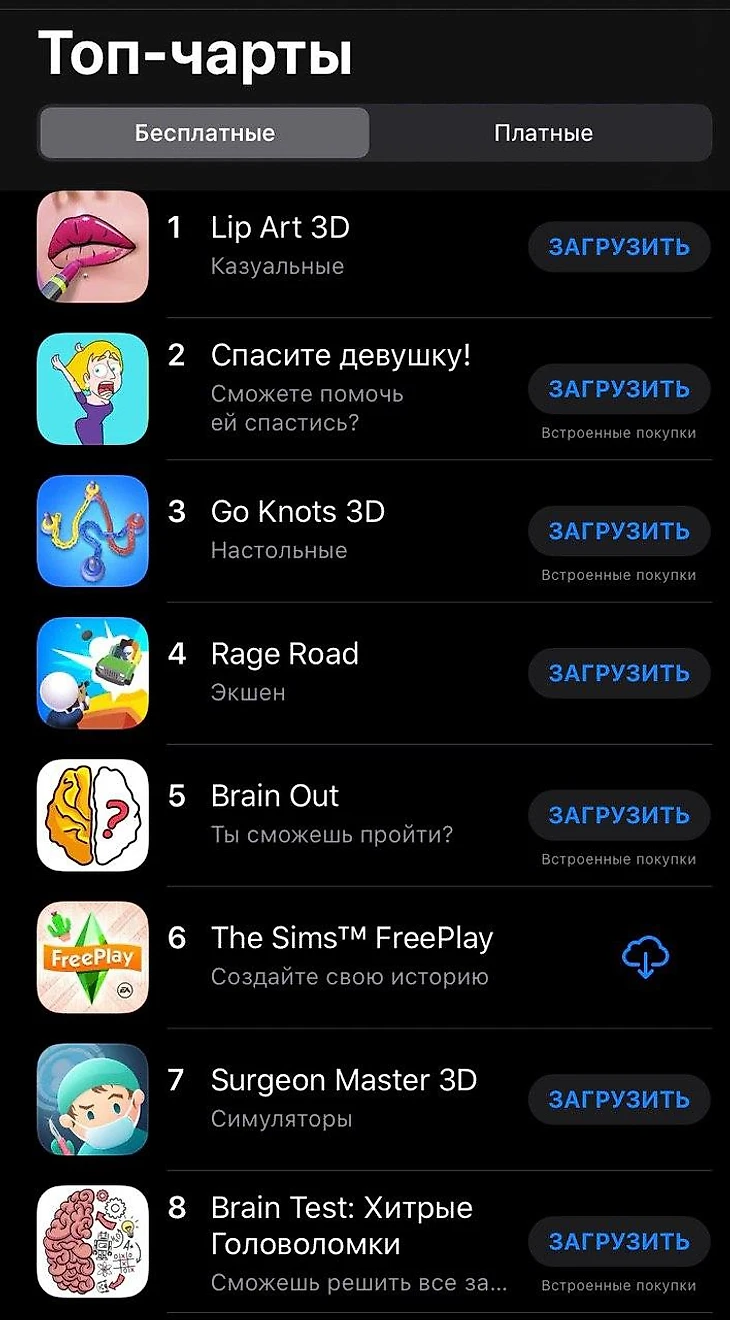Install Rage Road using Загрузить button

tap(619, 673)
